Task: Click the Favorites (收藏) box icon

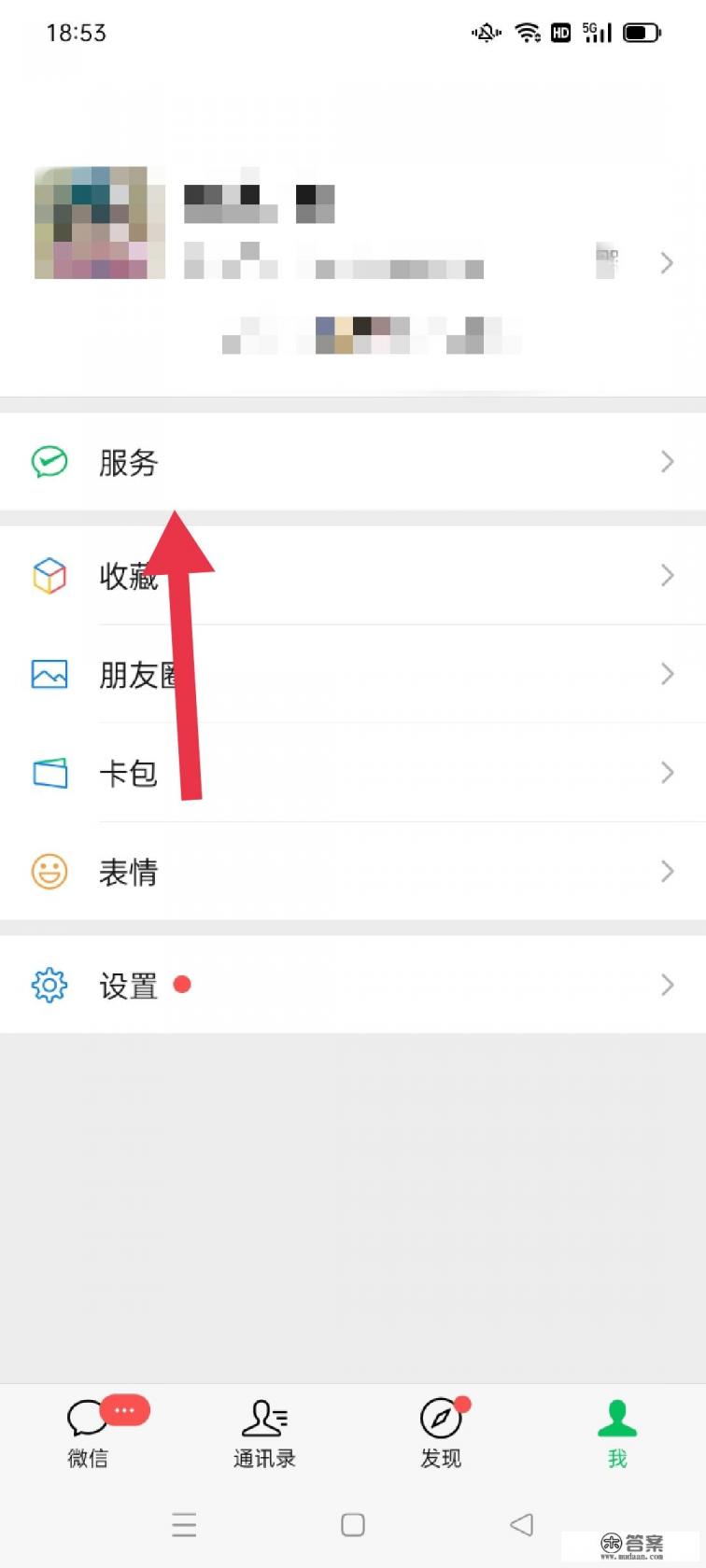Action: click(49, 576)
